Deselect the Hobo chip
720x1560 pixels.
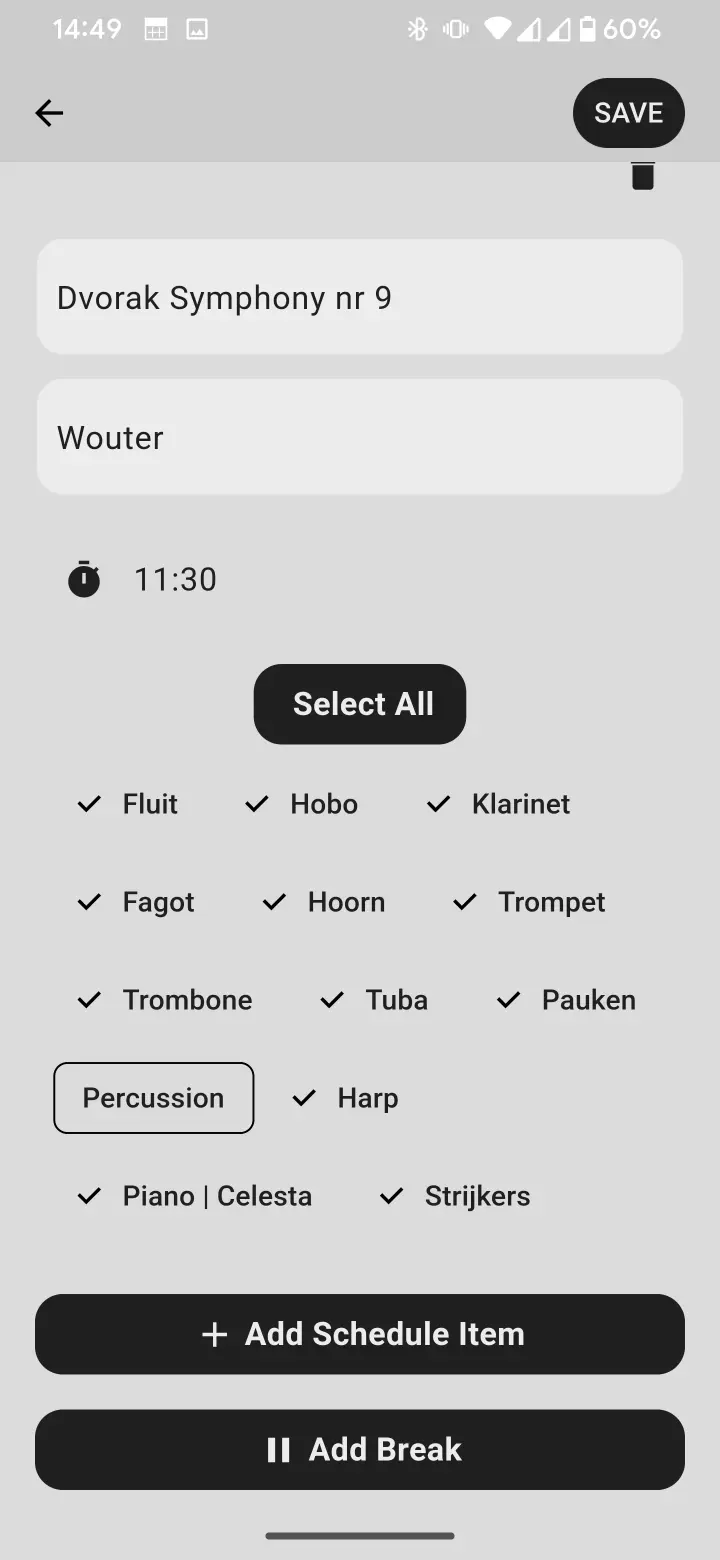tap(302, 804)
